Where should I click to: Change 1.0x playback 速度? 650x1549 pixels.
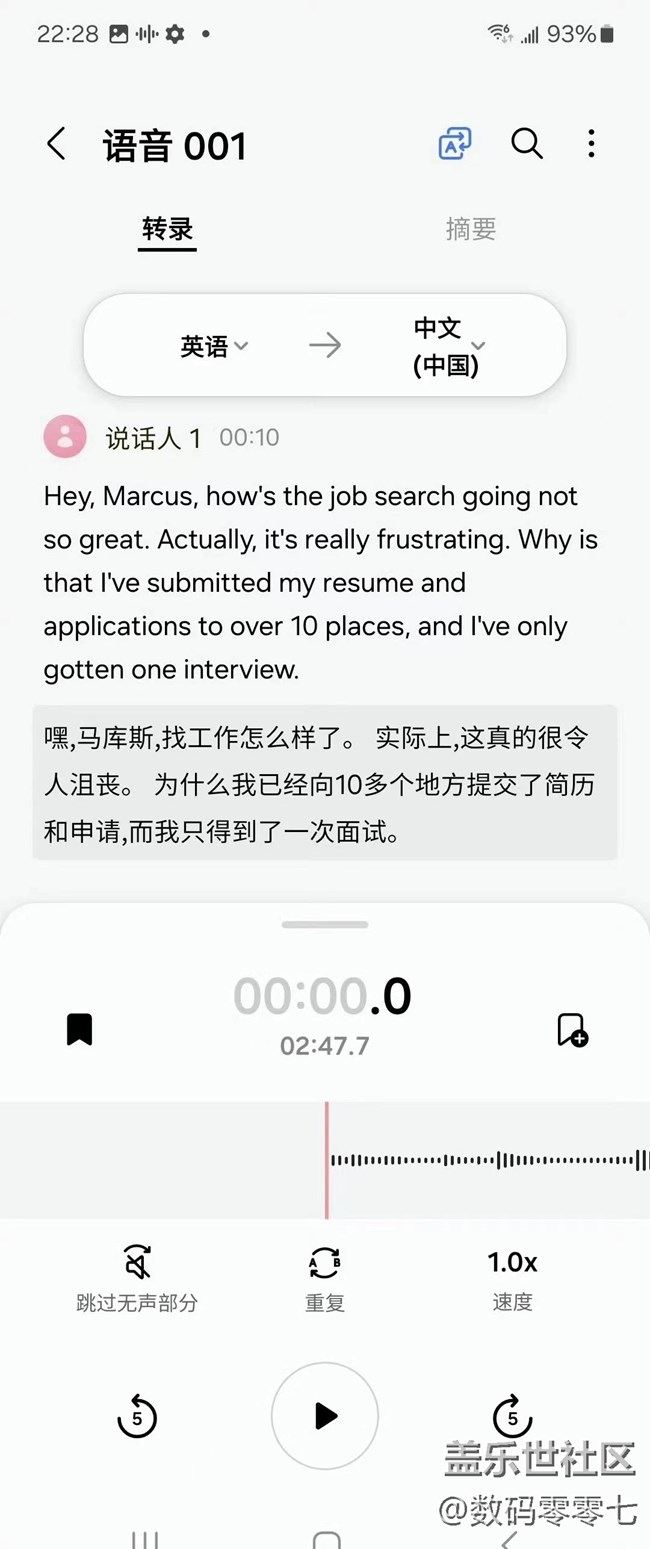512,1277
